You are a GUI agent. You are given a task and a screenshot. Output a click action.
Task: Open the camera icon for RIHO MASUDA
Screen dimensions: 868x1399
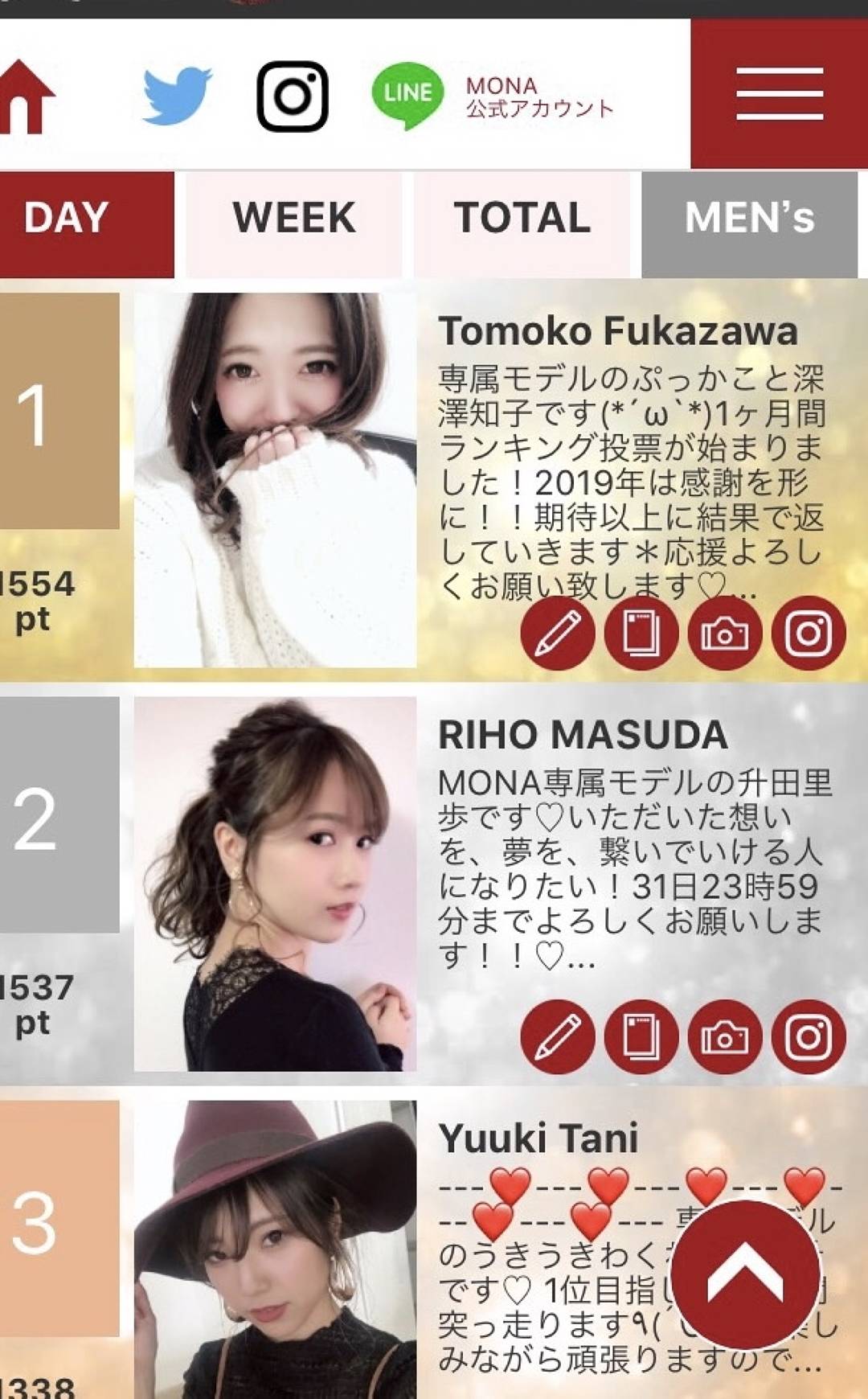tap(725, 1037)
